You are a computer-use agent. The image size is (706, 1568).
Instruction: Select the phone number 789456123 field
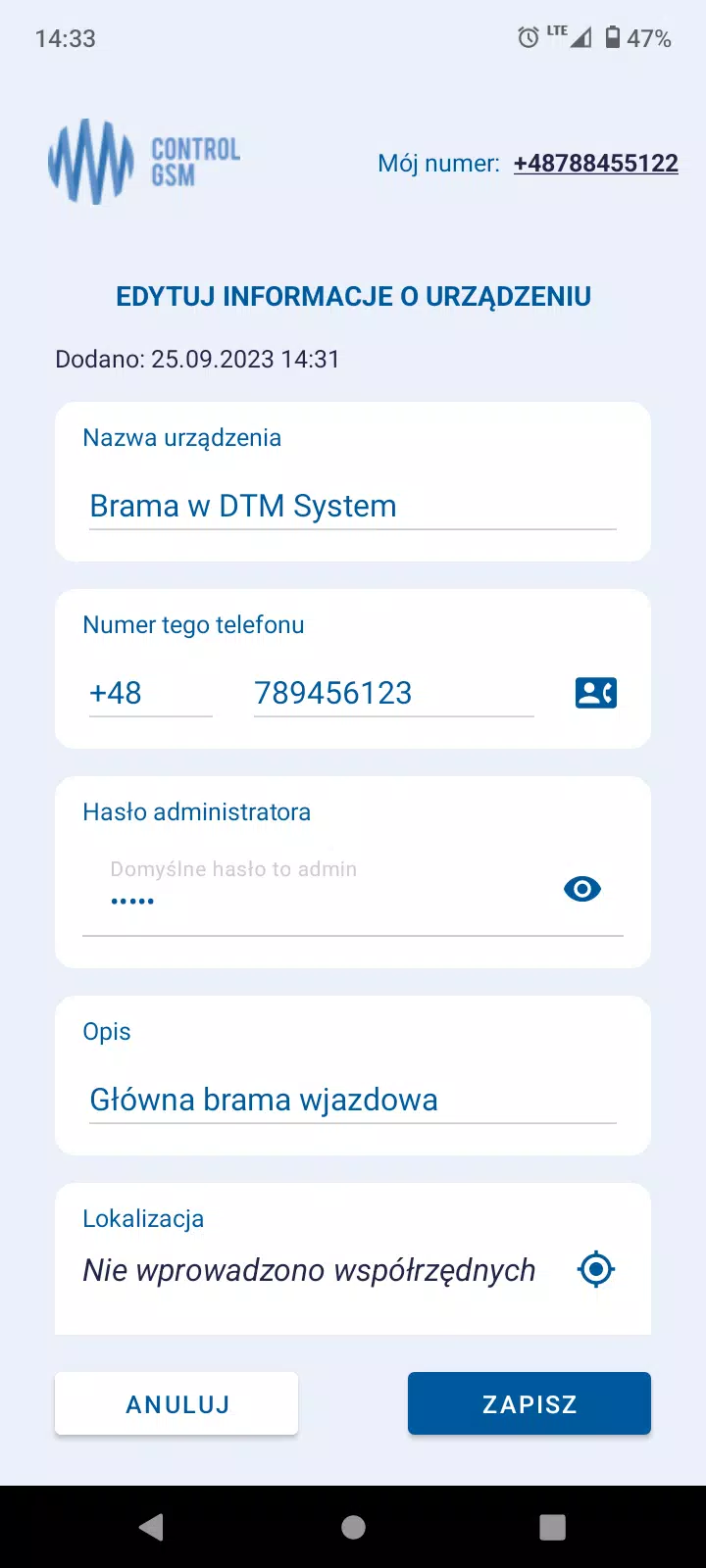[x=392, y=693]
